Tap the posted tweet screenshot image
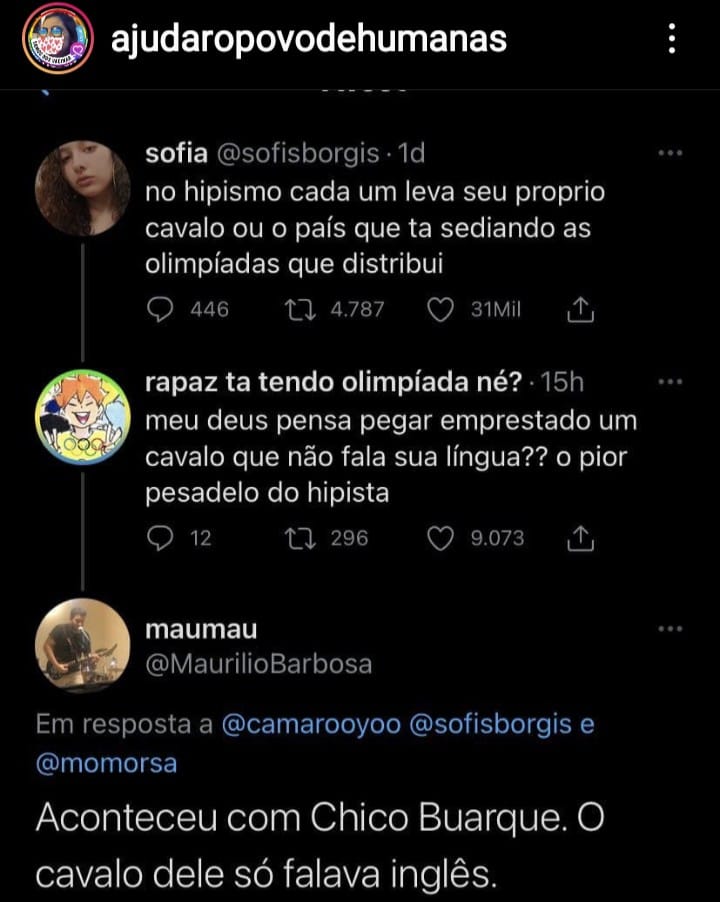 point(360,490)
